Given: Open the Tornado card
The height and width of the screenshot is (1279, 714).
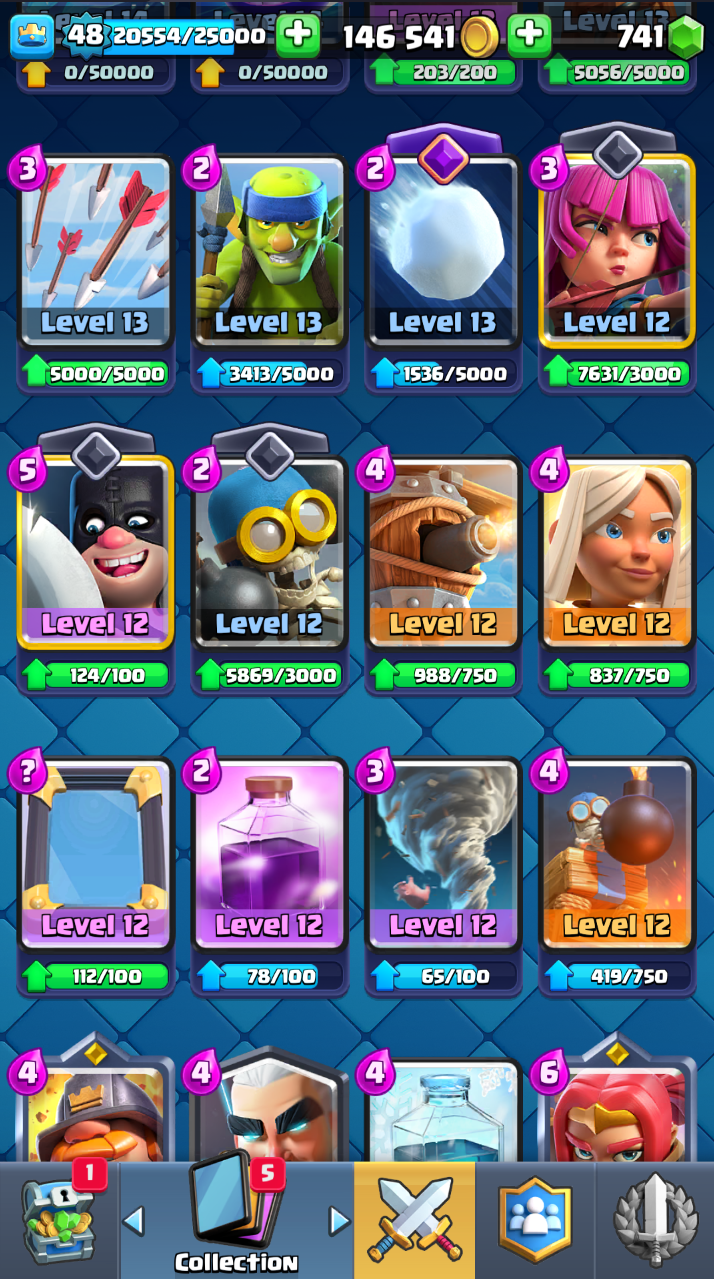Looking at the screenshot, I should [443, 852].
